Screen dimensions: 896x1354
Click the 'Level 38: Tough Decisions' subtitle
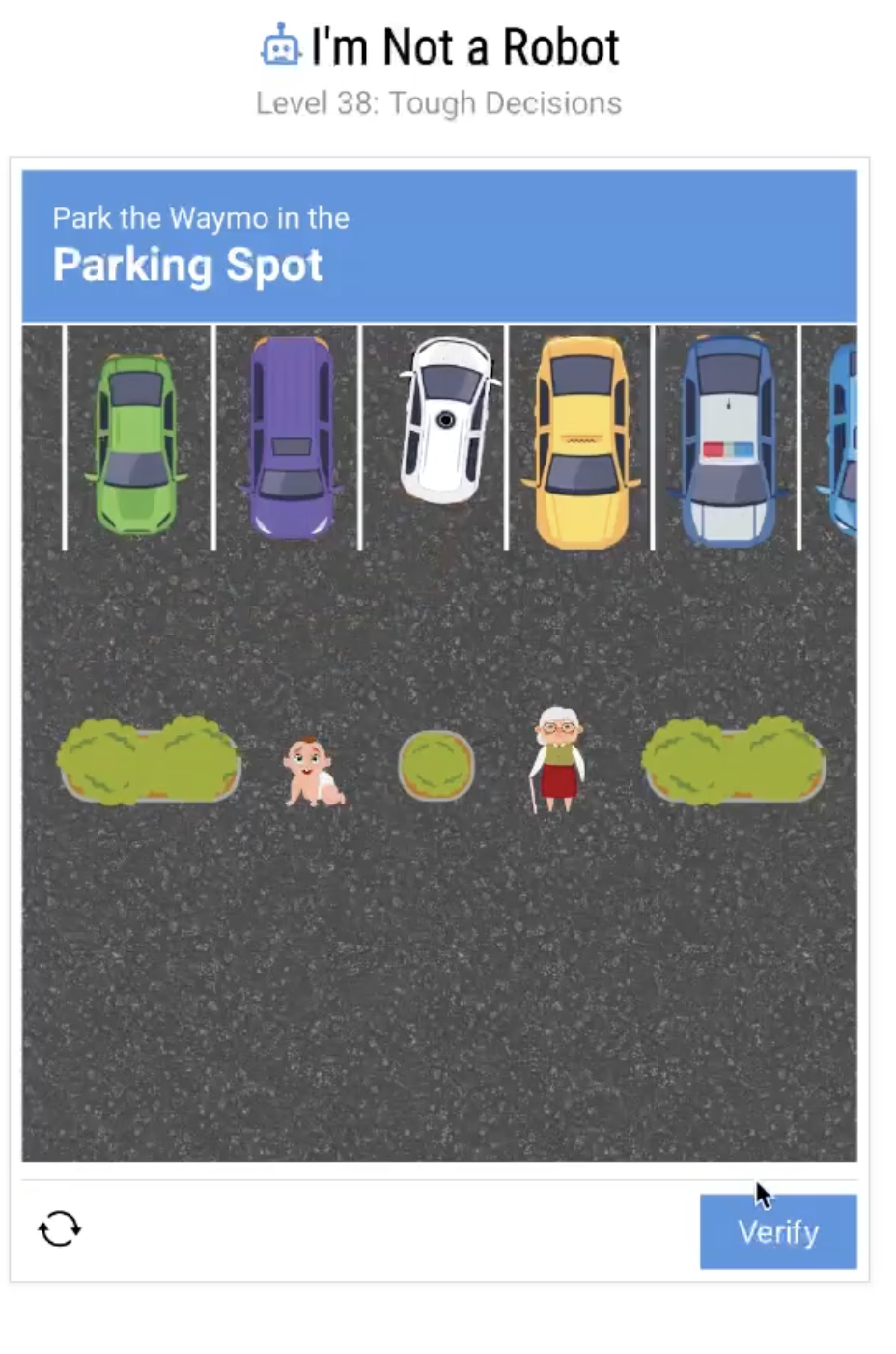coord(440,103)
